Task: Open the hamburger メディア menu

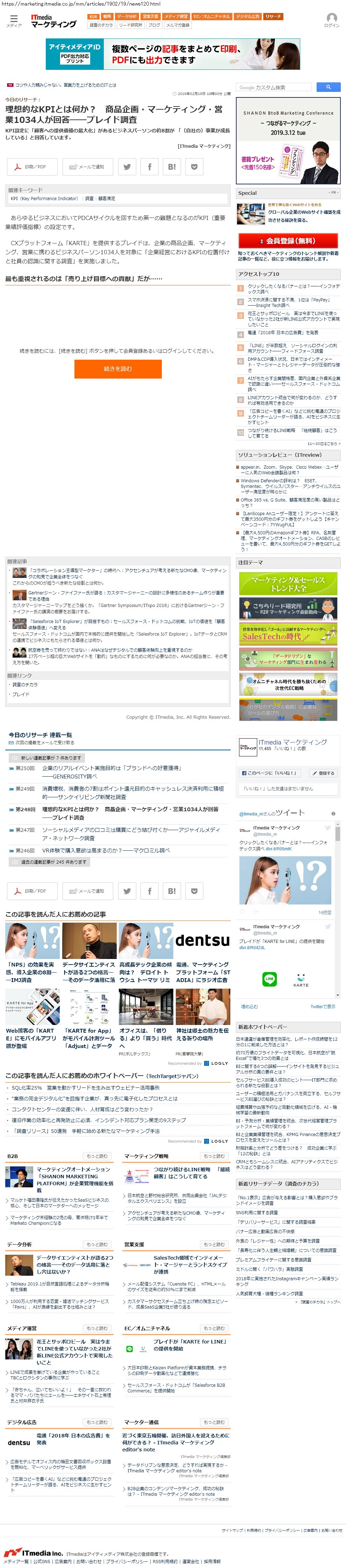Action: 13,20
